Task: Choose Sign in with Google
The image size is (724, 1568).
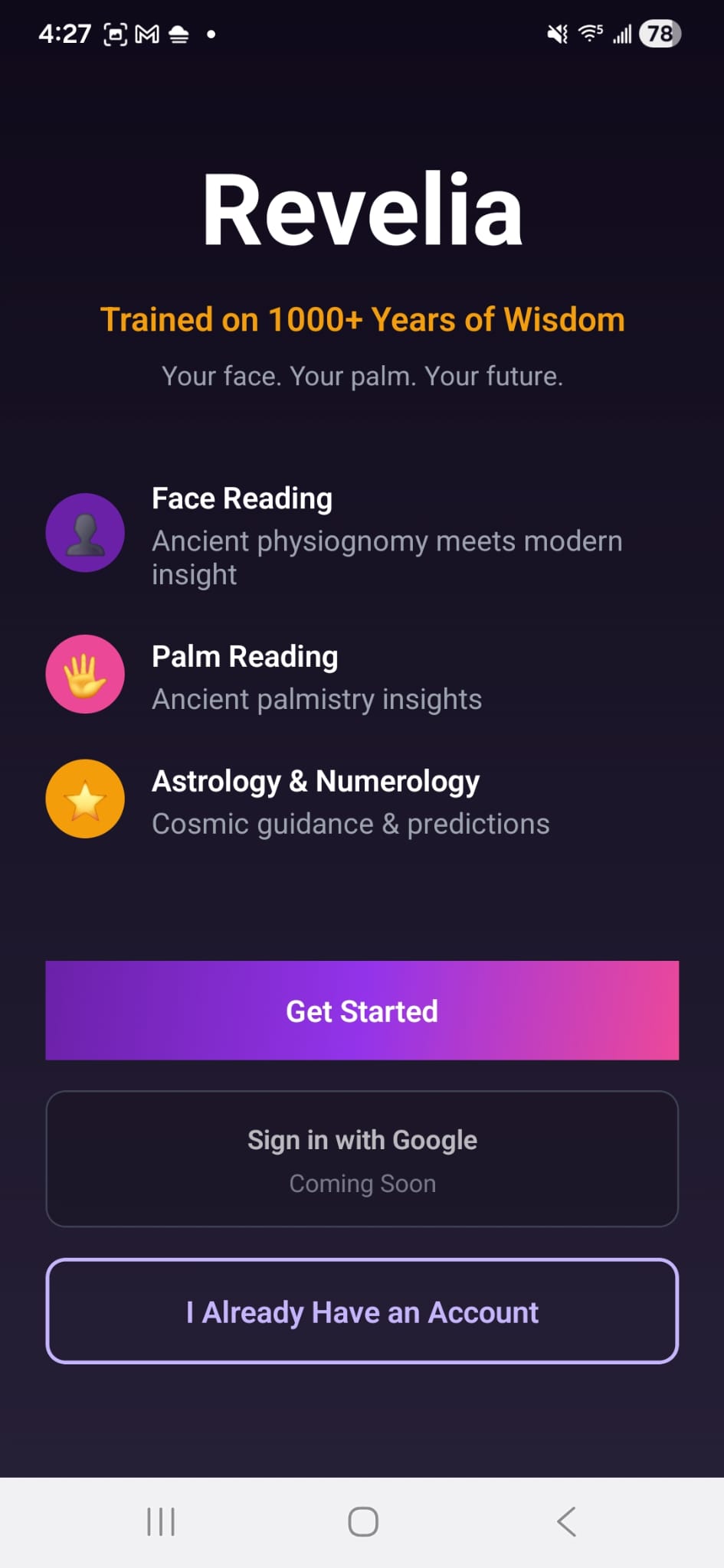Action: tap(362, 1158)
